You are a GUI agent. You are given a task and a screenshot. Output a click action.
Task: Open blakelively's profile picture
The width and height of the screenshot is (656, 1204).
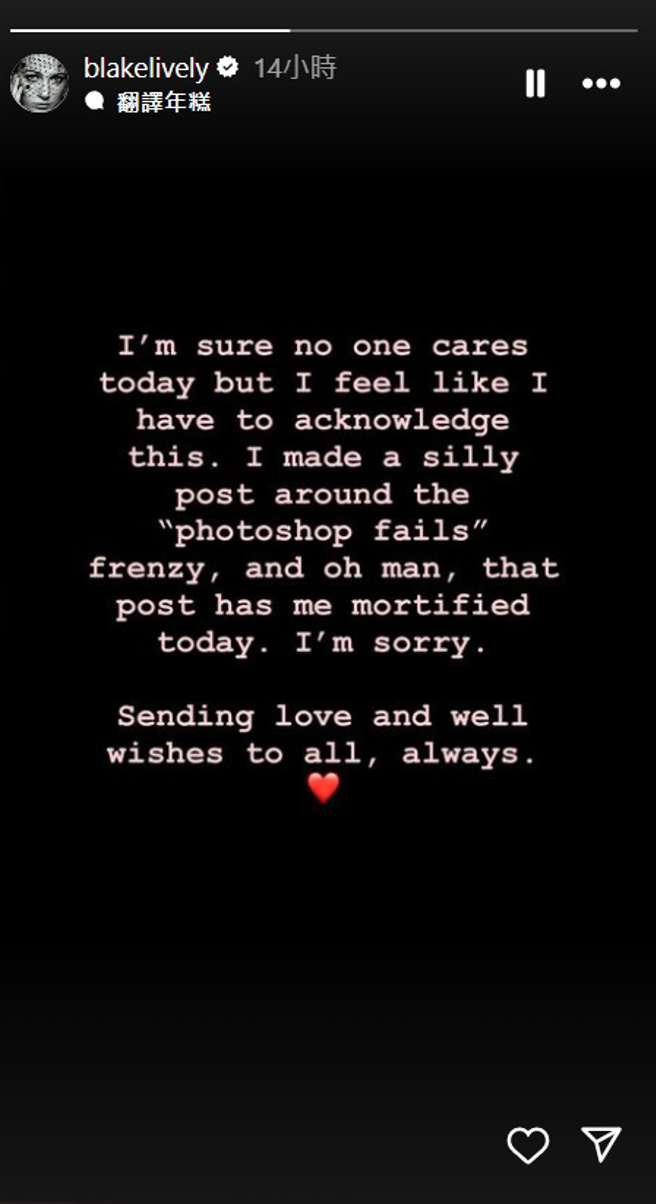pyautogui.click(x=38, y=83)
